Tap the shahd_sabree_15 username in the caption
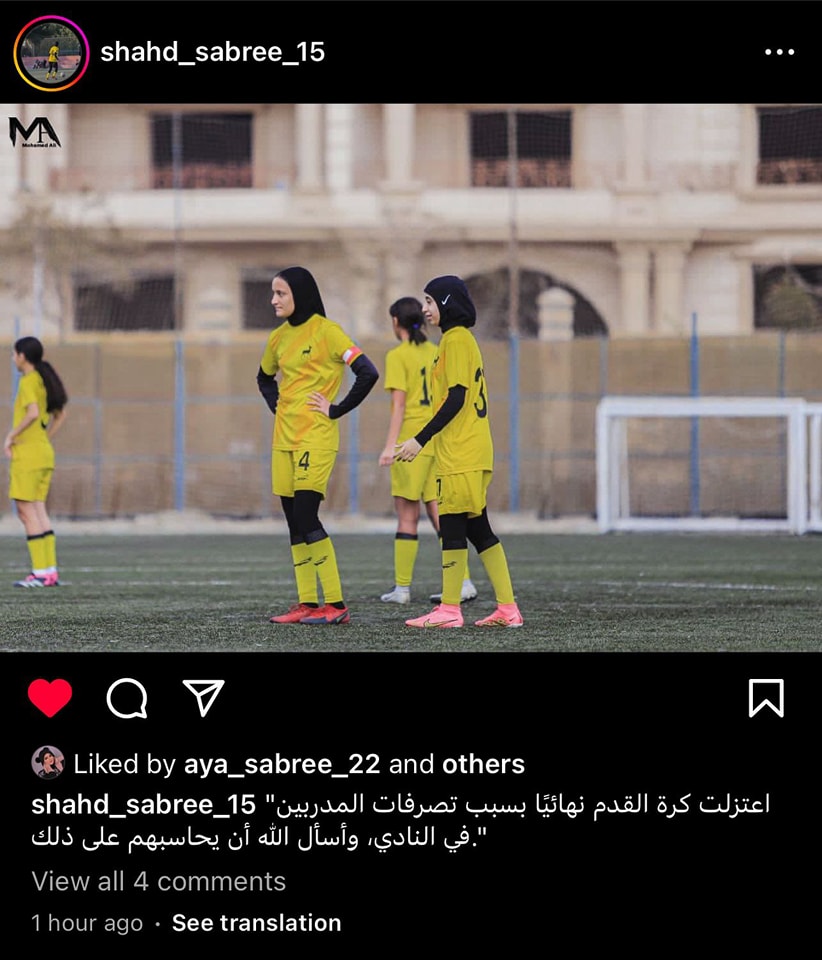 pos(144,804)
